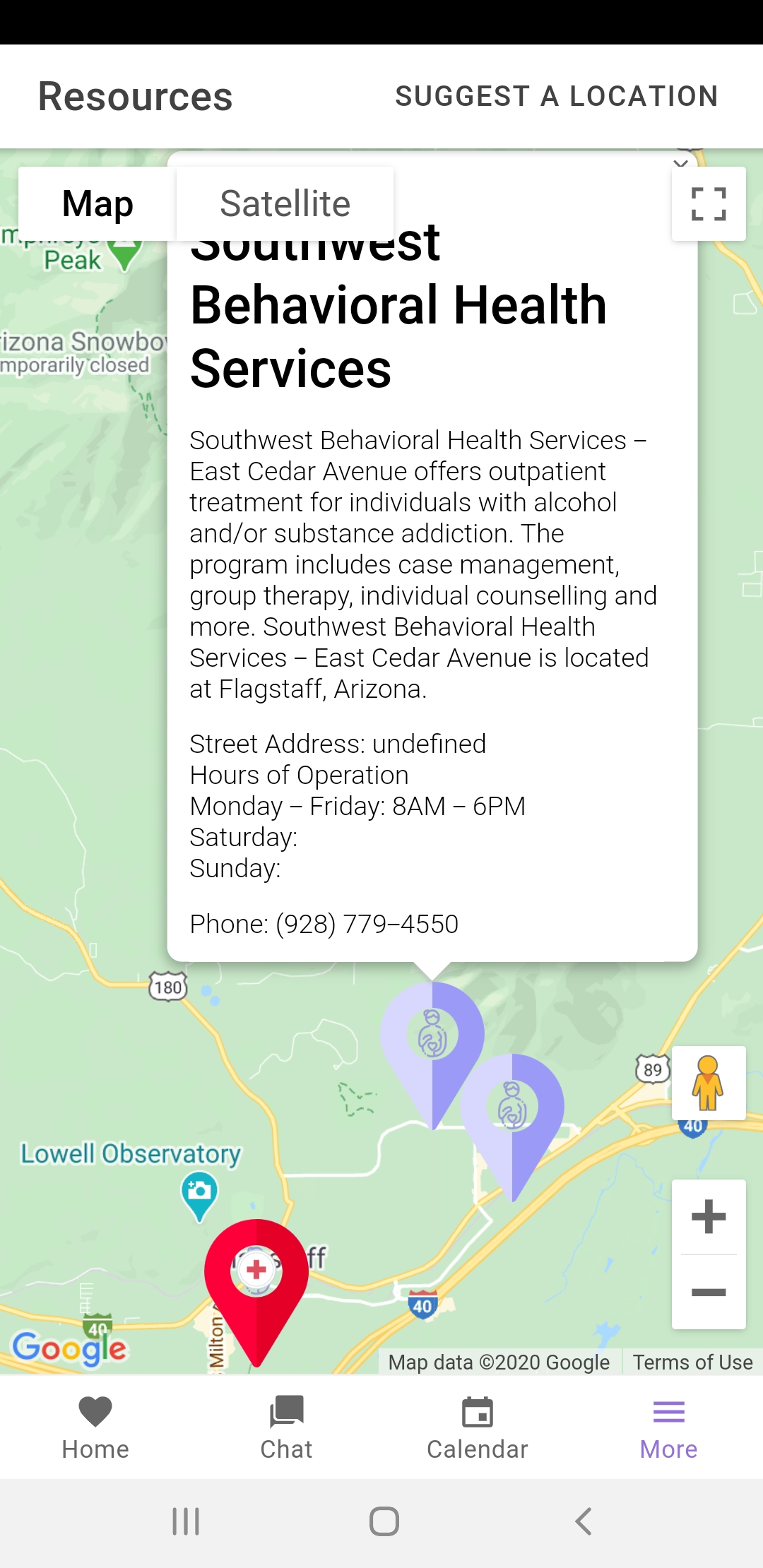The height and width of the screenshot is (1568, 763).
Task: Switch to the Calendar tab
Action: [478, 1427]
